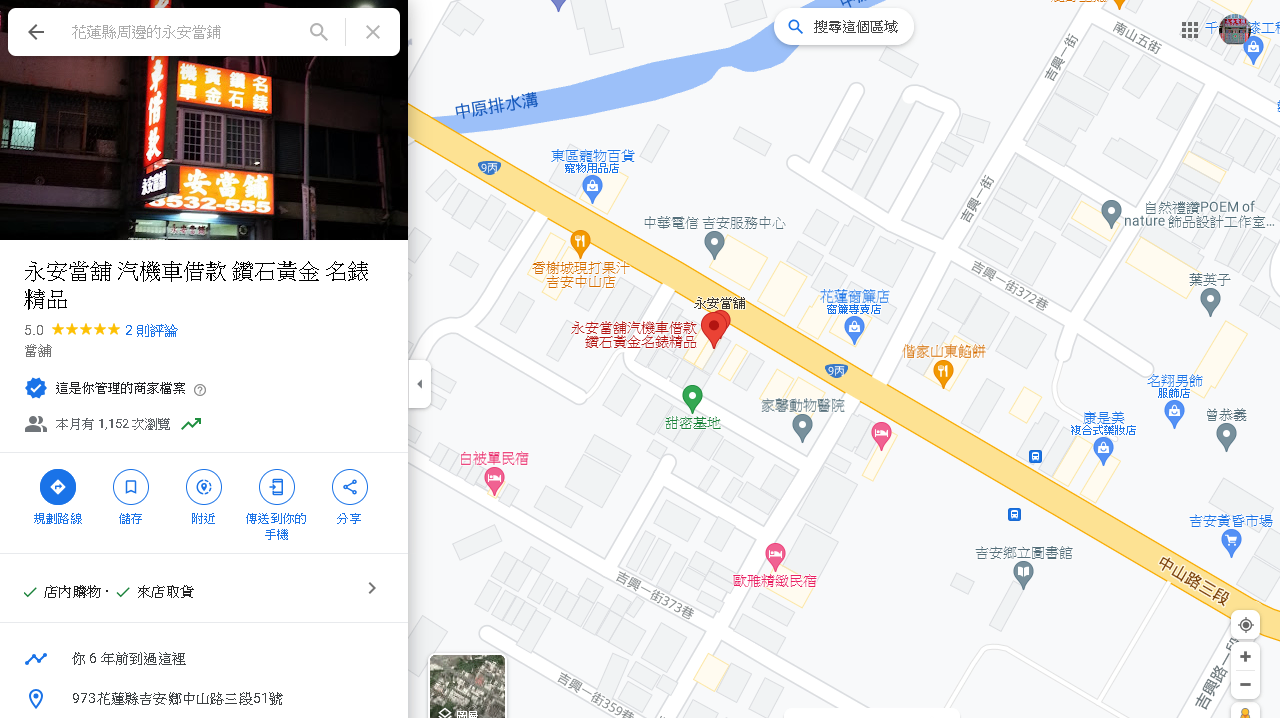The image size is (1280, 718).
Task: Collapse the side panel with the arrow handle
Action: point(420,384)
